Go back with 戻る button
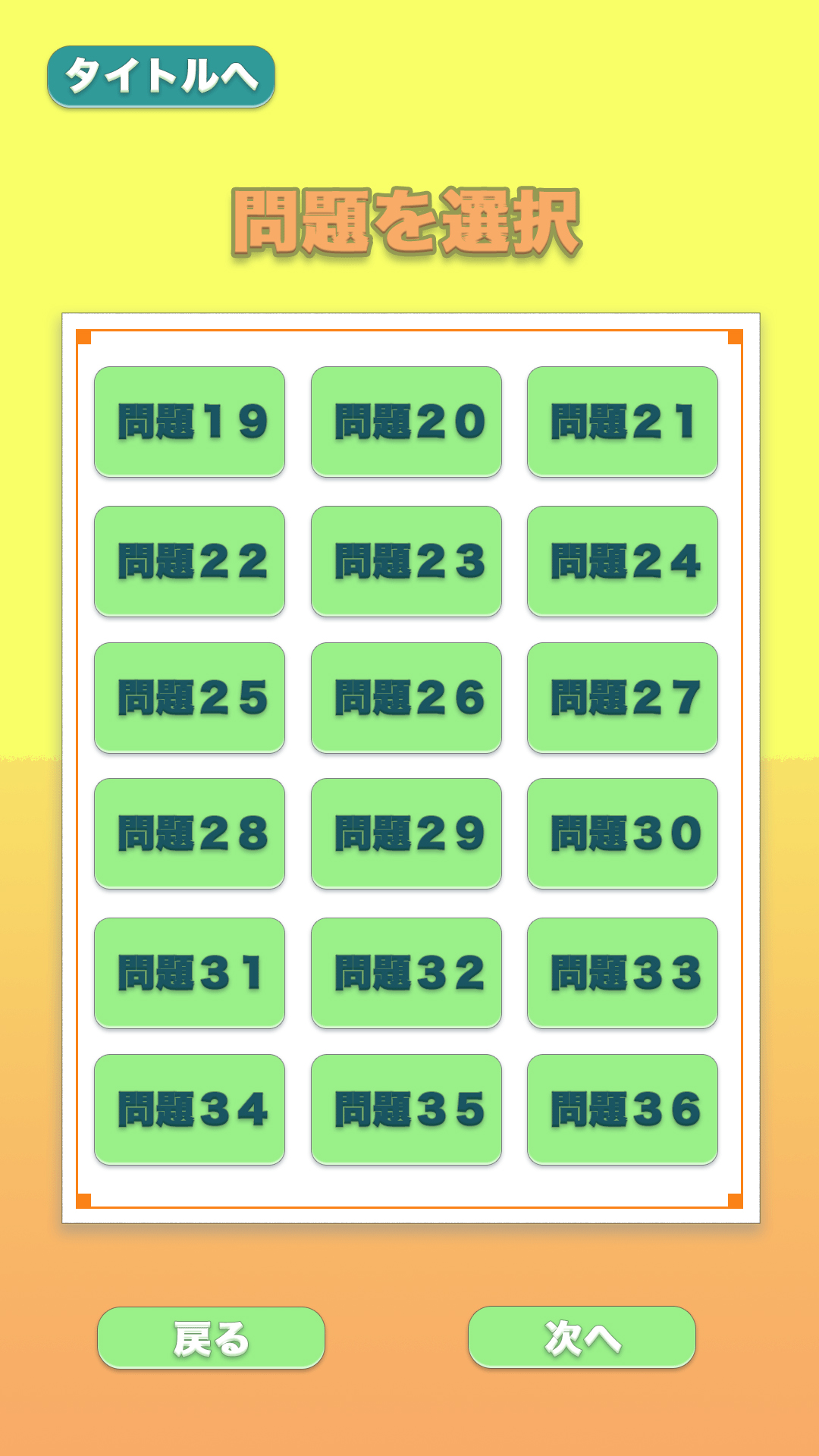 pyautogui.click(x=211, y=1338)
